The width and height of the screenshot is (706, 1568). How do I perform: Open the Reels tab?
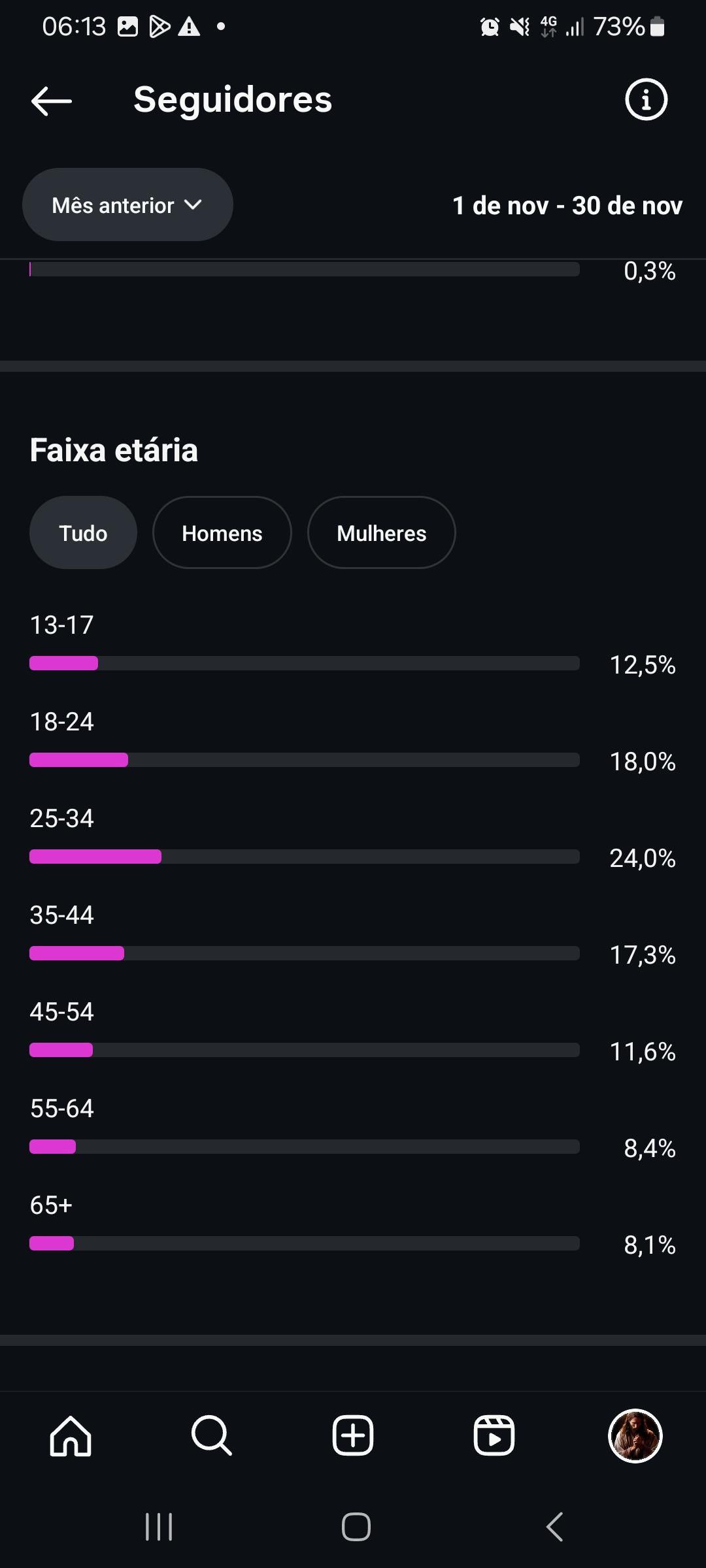(x=494, y=1436)
